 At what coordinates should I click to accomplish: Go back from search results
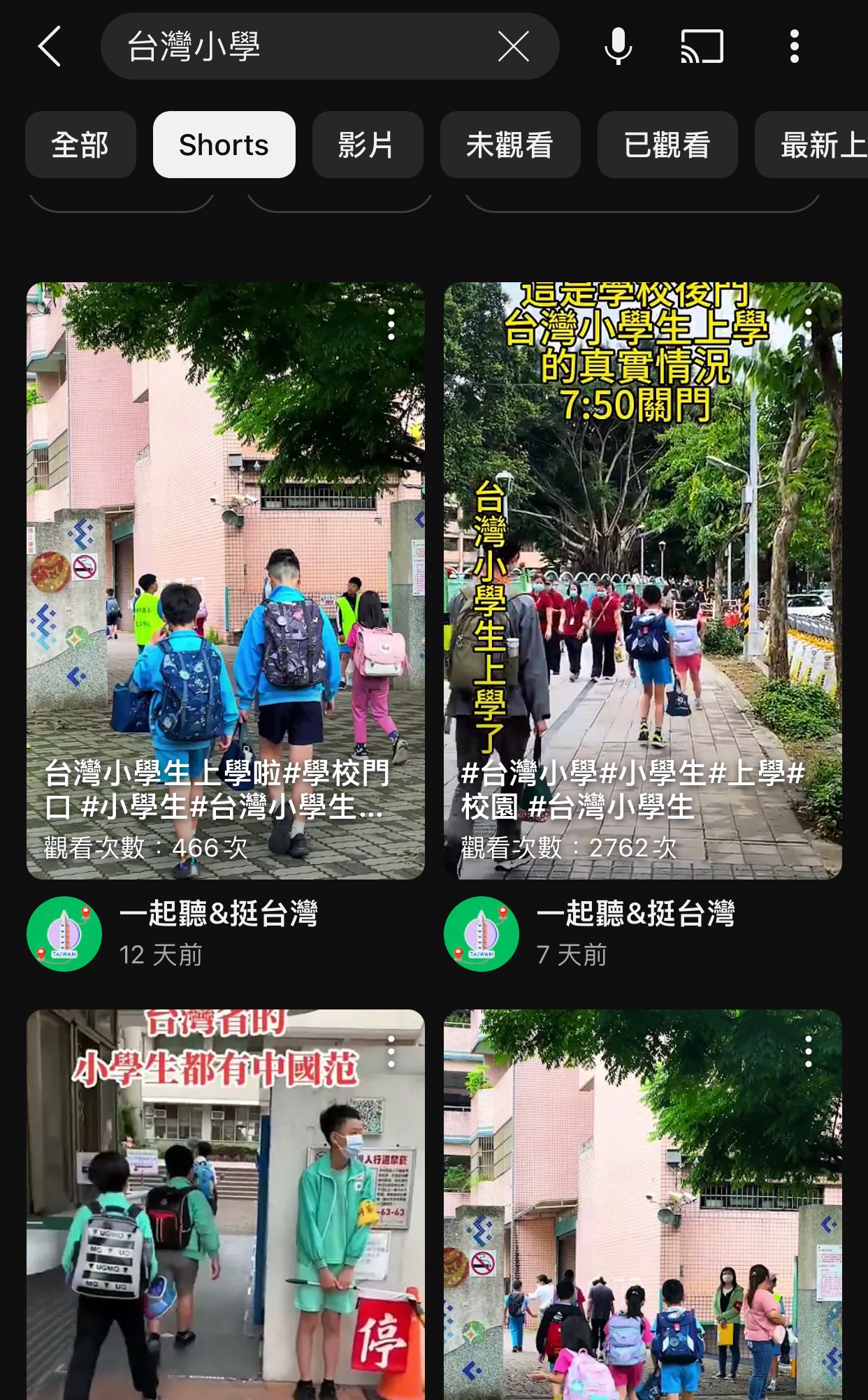pyautogui.click(x=50, y=47)
